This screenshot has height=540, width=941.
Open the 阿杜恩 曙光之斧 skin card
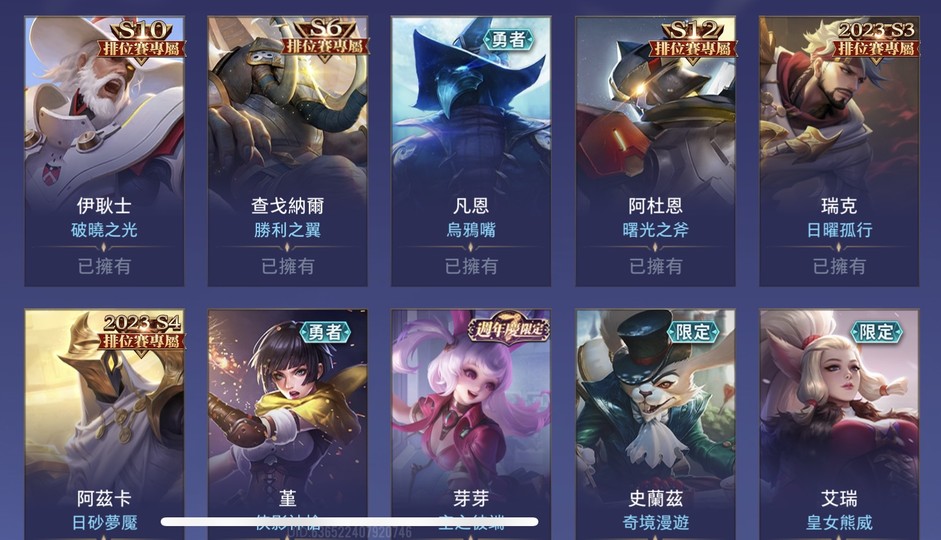[x=655, y=150]
